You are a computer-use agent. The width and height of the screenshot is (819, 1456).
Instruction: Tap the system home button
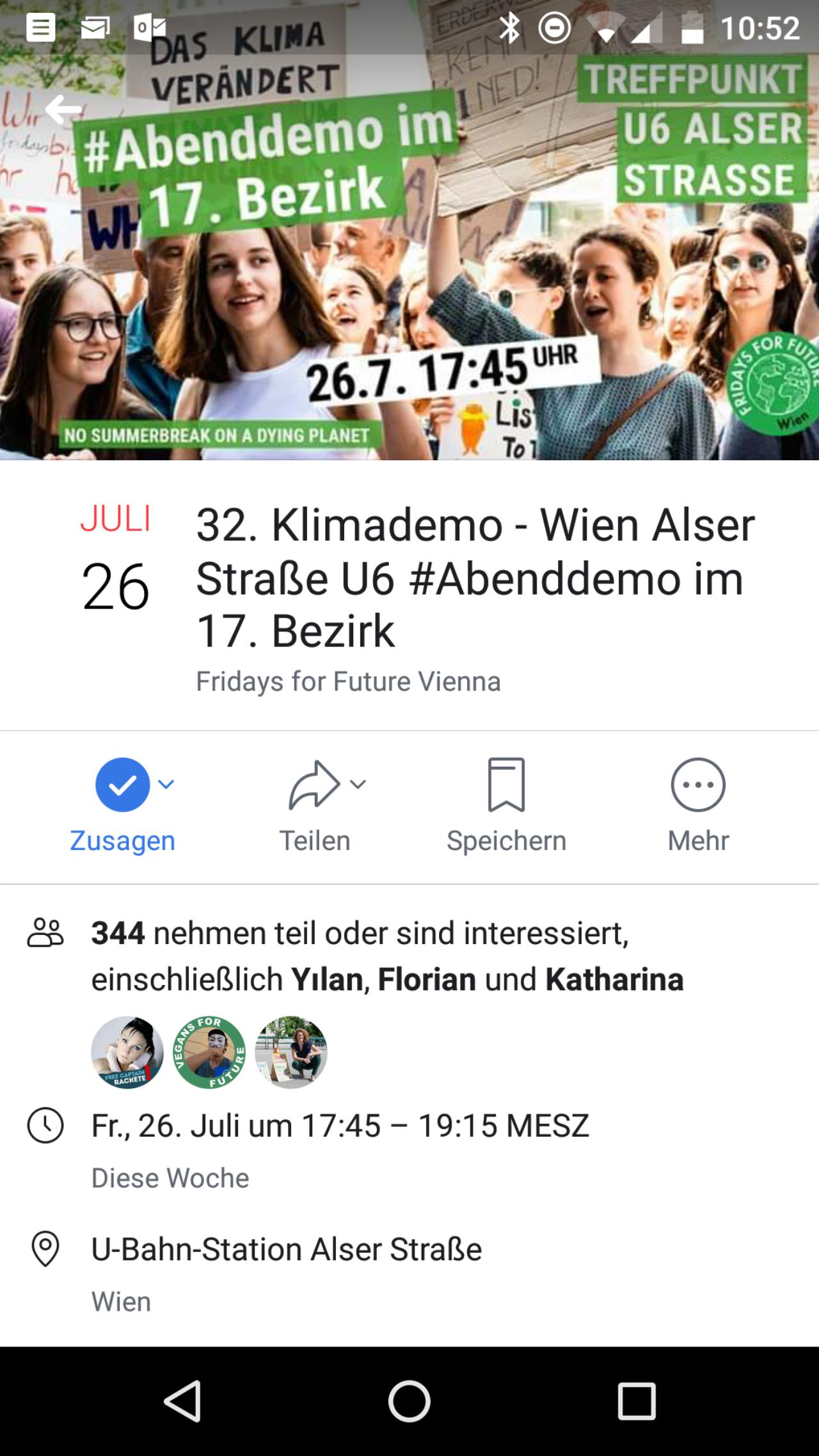tap(409, 1402)
